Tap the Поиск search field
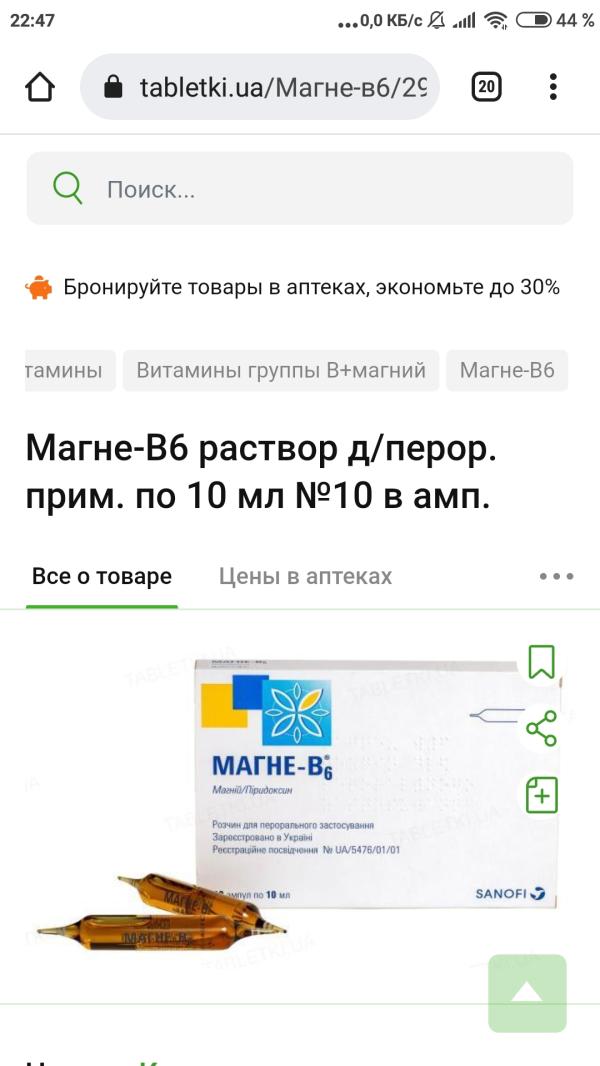Image resolution: width=600 pixels, height=1066 pixels. click(x=300, y=188)
